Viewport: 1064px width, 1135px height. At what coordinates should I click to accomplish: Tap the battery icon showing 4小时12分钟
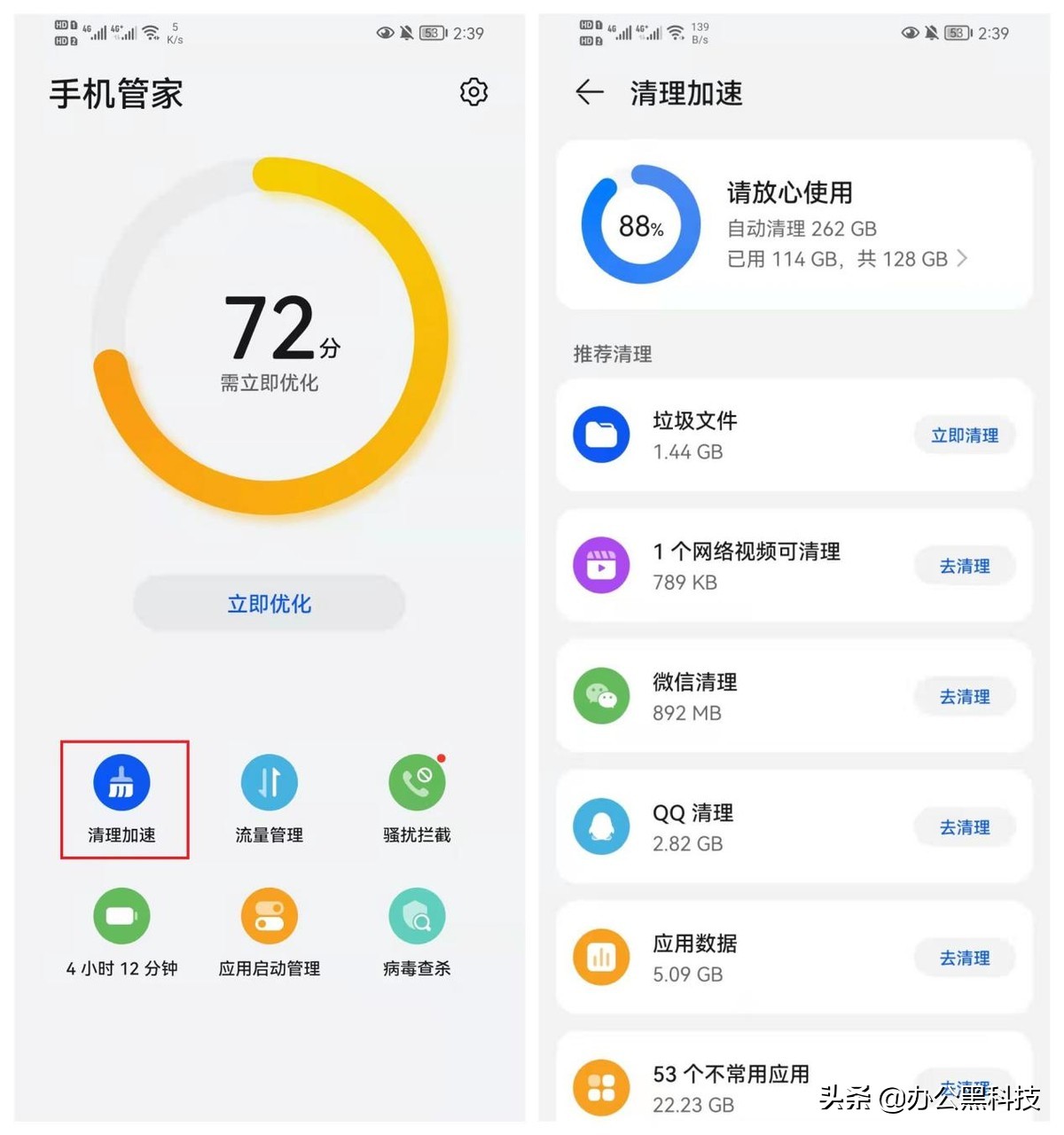click(x=121, y=916)
